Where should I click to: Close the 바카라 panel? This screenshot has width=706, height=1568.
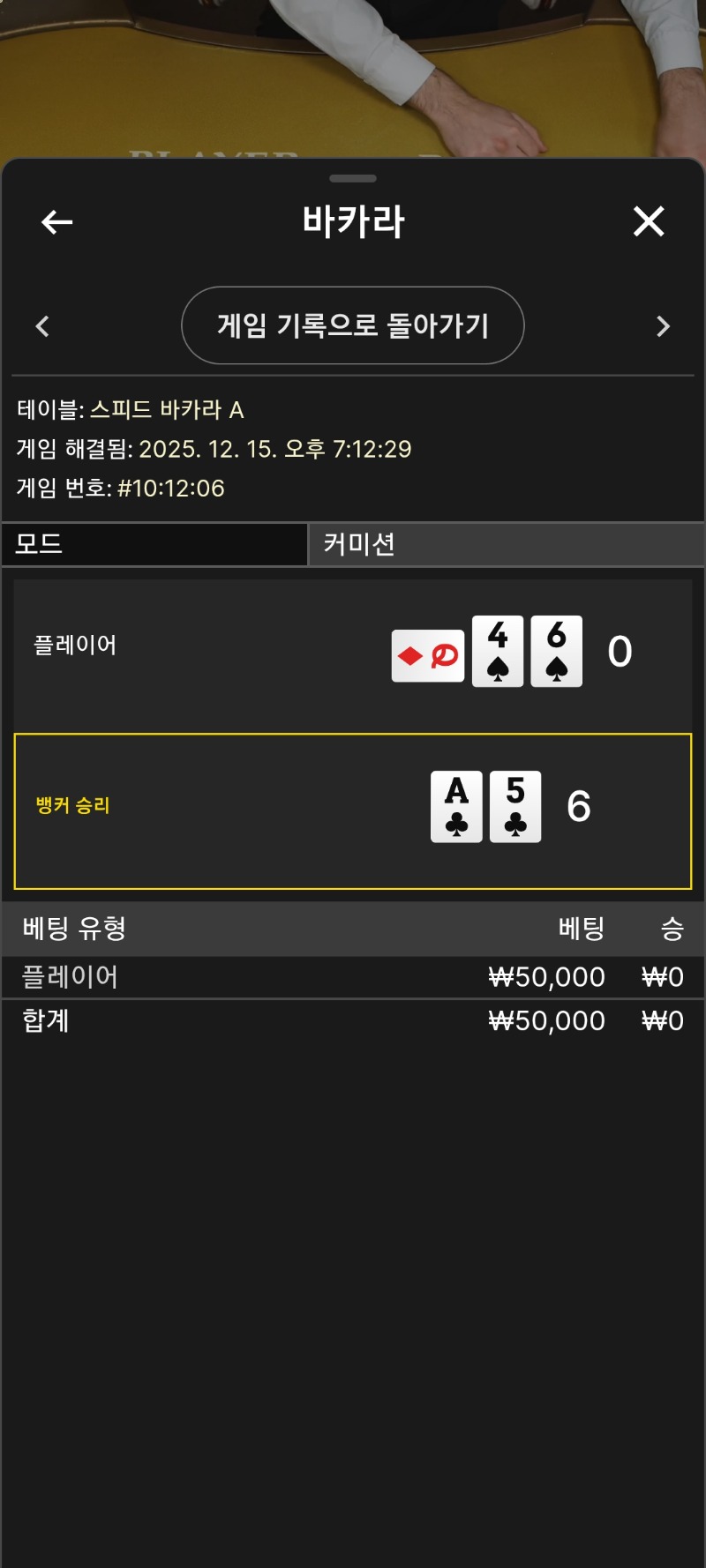click(x=649, y=221)
